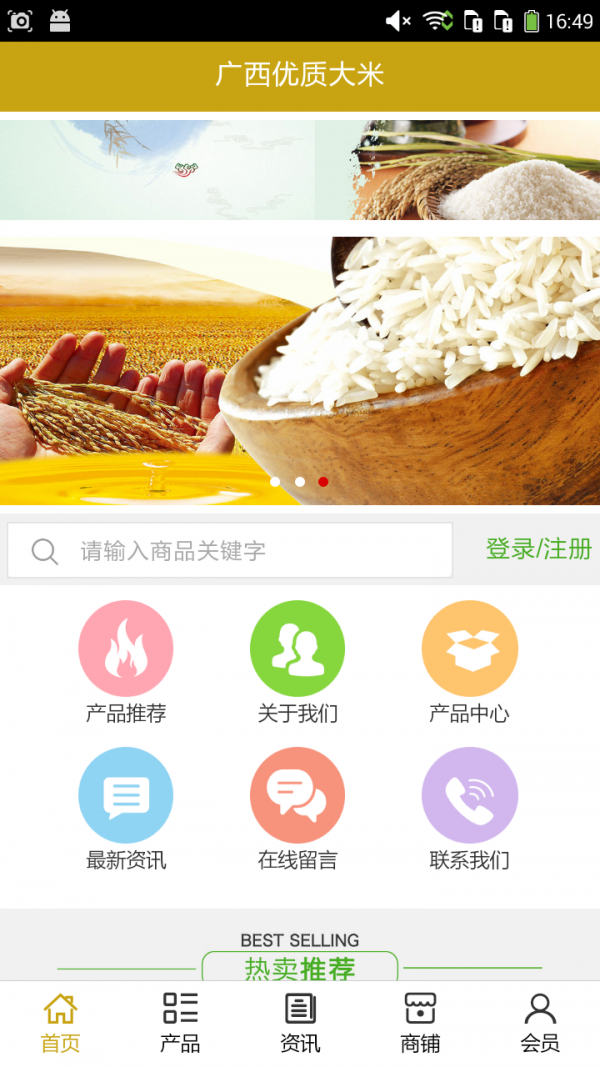Switch to the 会员 member tab
The height and width of the screenshot is (1067, 600).
(x=540, y=1023)
